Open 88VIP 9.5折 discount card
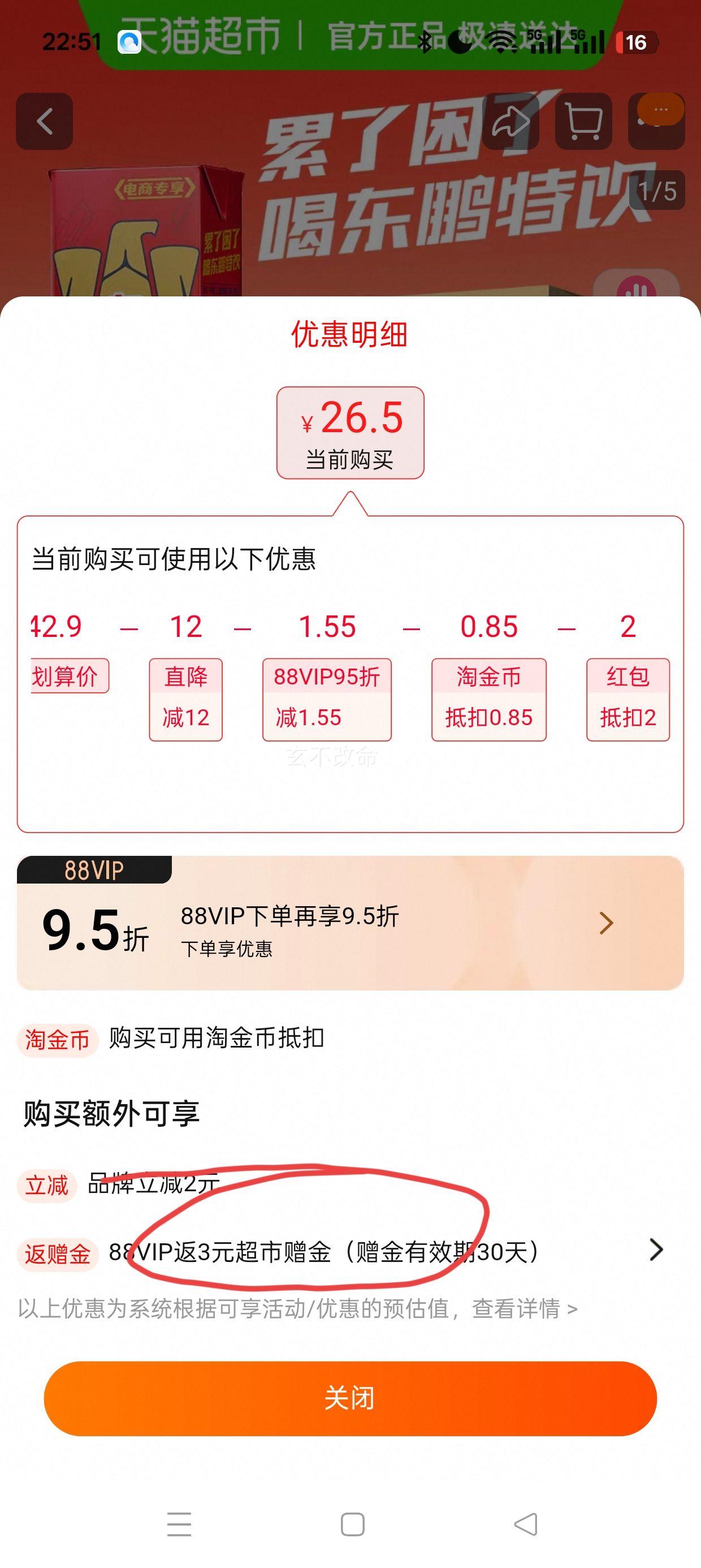The width and height of the screenshot is (701, 1568). 350,923
